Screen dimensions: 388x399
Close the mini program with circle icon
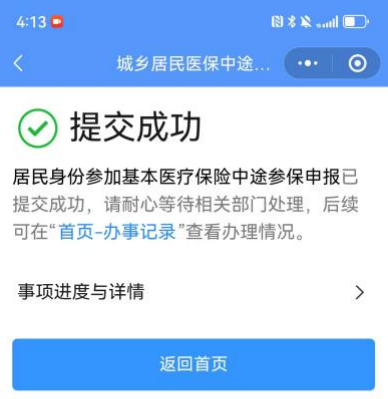click(x=357, y=63)
